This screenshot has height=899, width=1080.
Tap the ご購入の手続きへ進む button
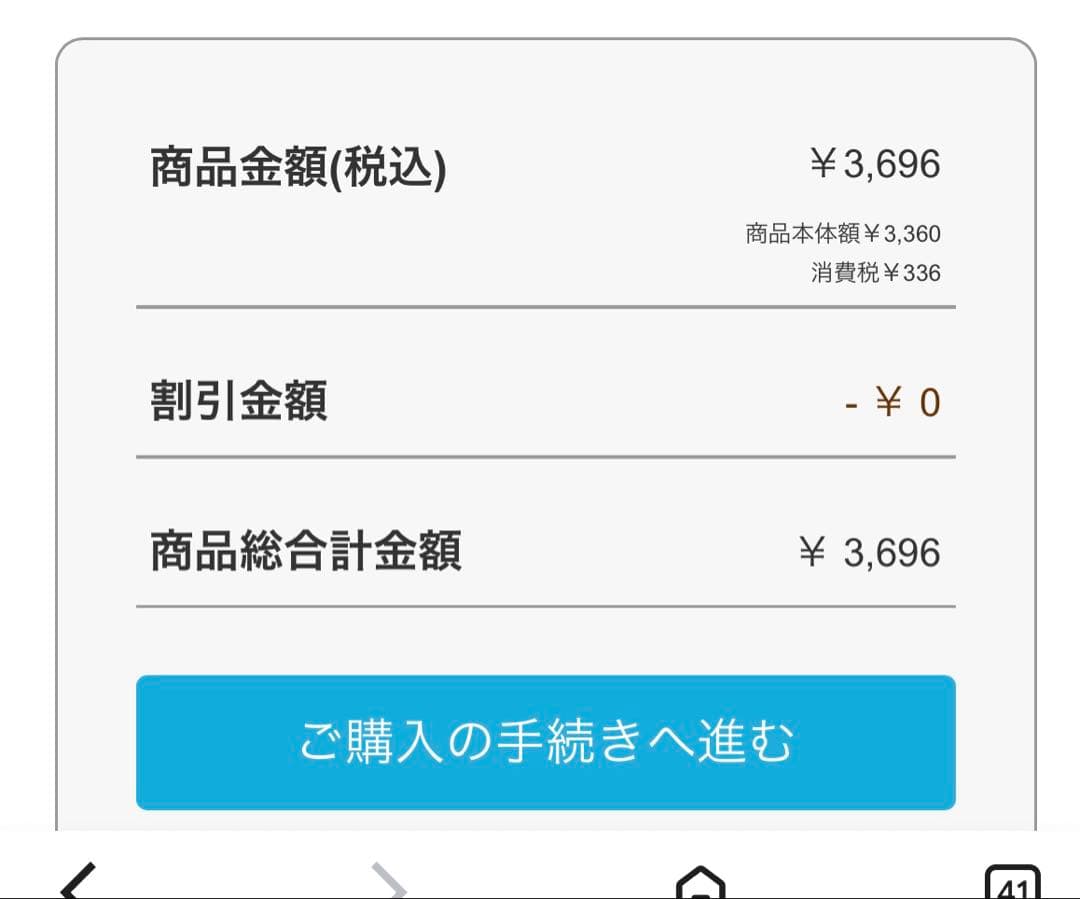(x=545, y=742)
